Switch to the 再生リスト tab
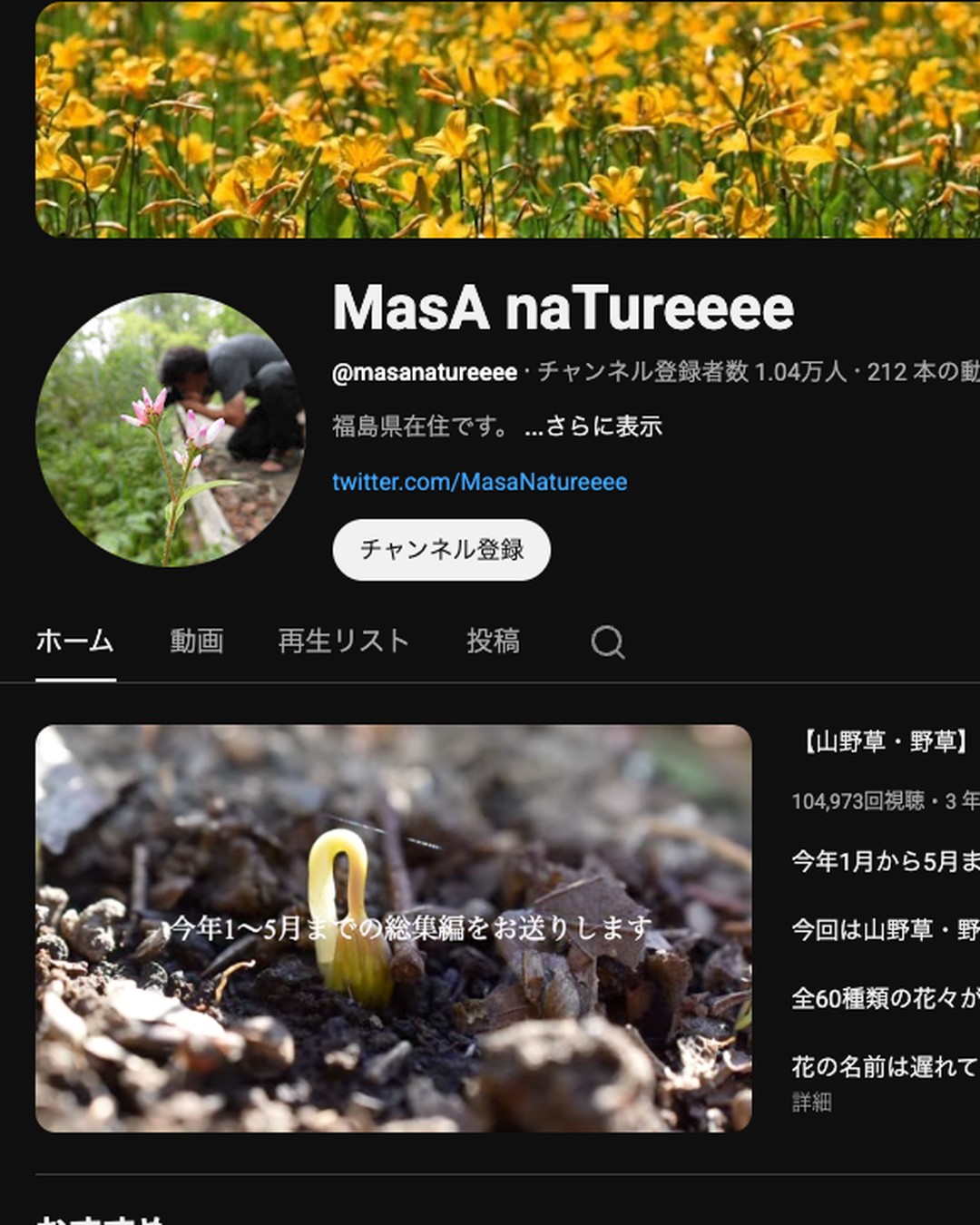 click(343, 641)
